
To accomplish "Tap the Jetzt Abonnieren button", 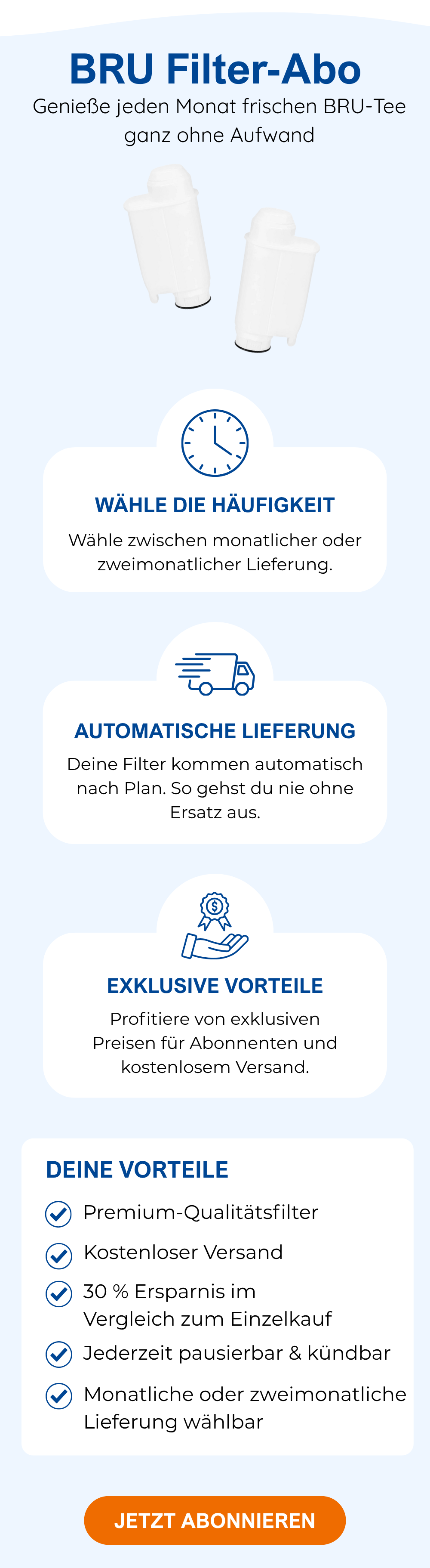I will (215, 1520).
